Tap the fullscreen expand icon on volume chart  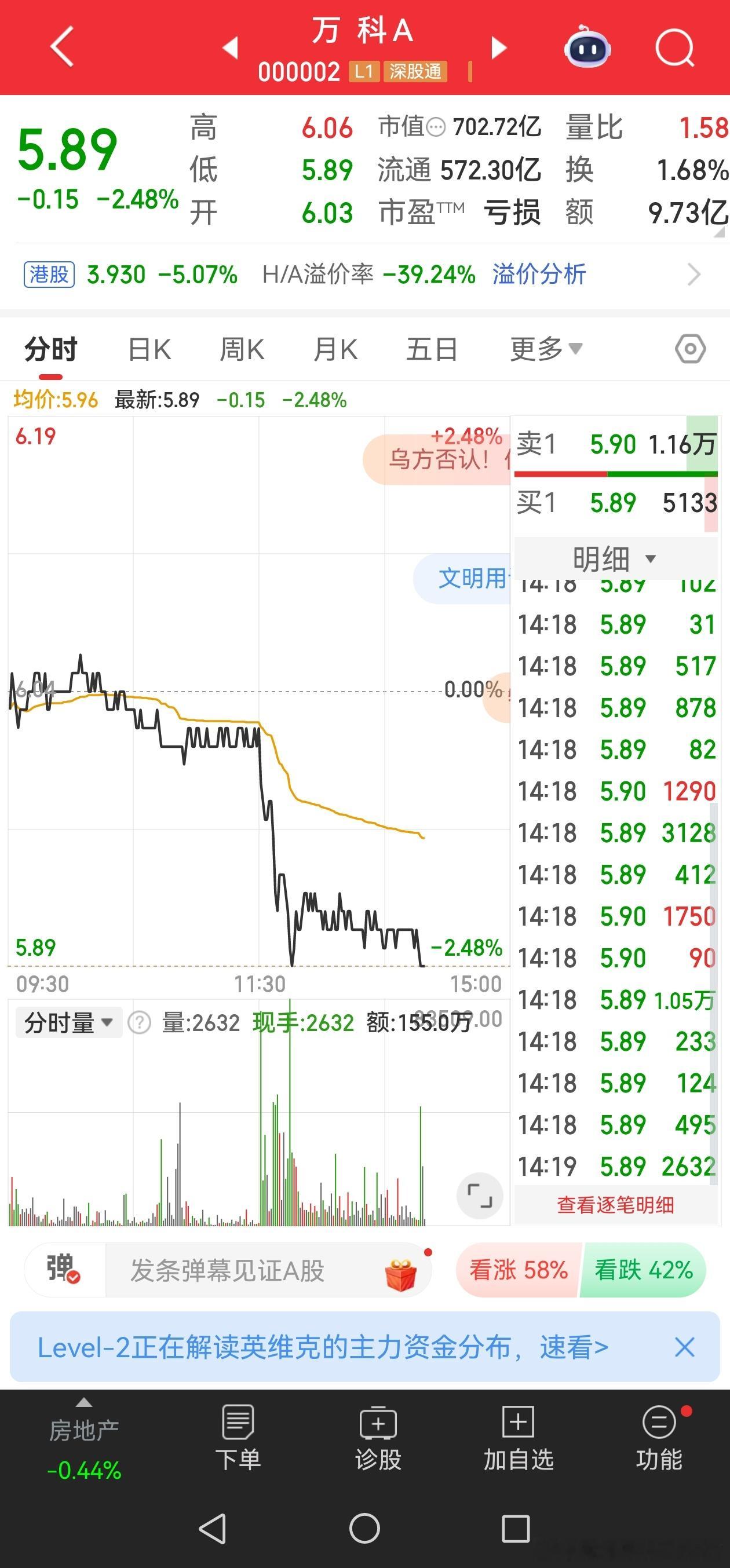pyautogui.click(x=480, y=1195)
